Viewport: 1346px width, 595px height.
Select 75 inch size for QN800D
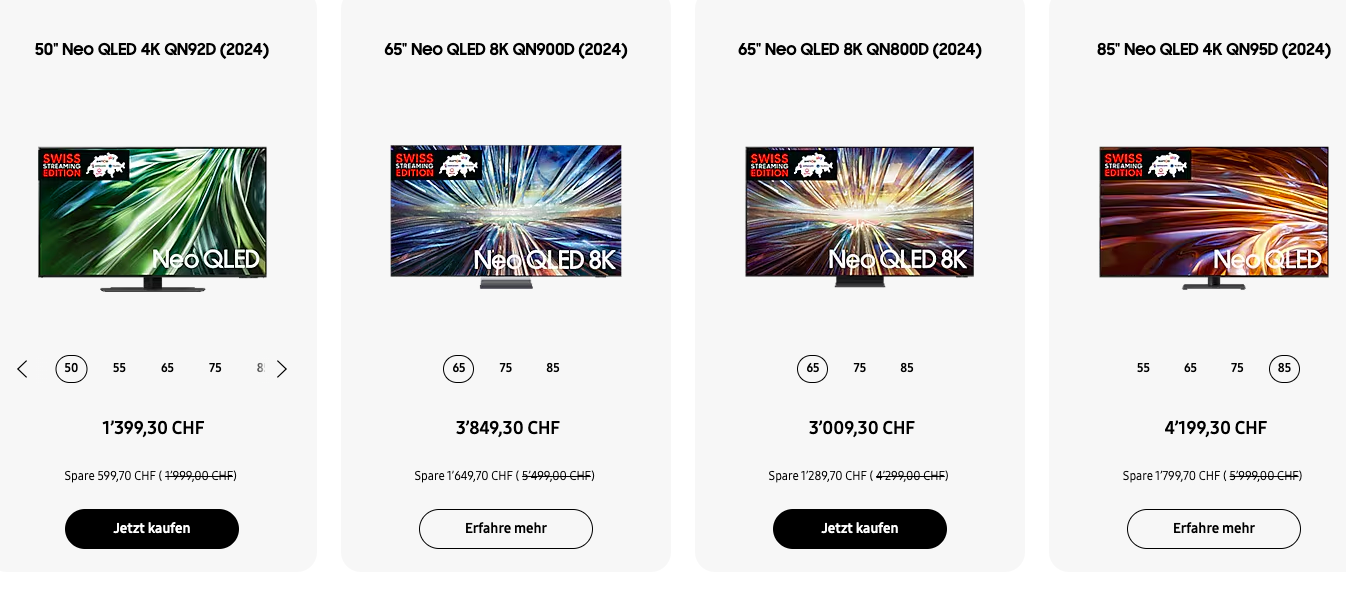pyautogui.click(x=860, y=368)
